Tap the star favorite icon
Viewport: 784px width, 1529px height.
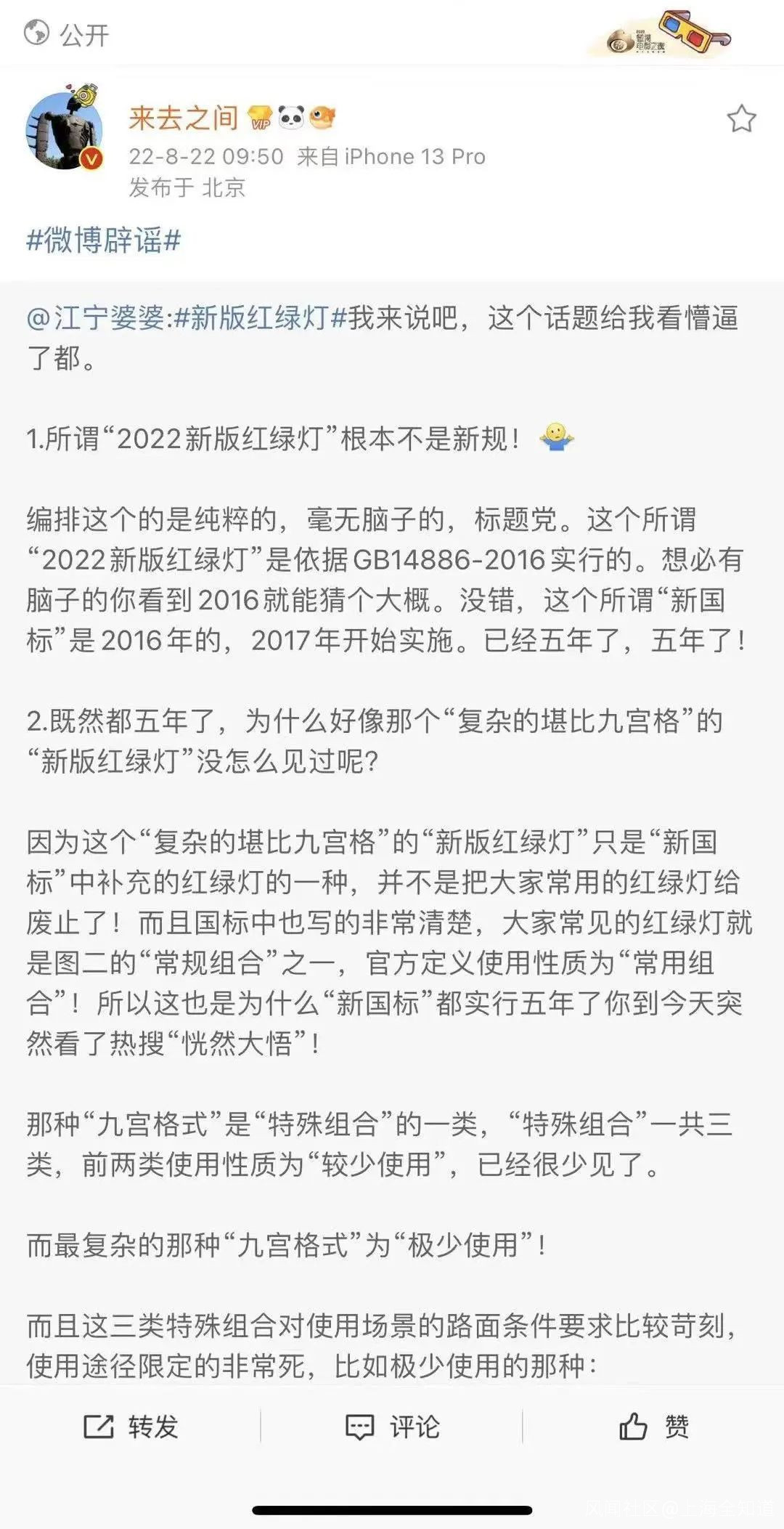[741, 119]
